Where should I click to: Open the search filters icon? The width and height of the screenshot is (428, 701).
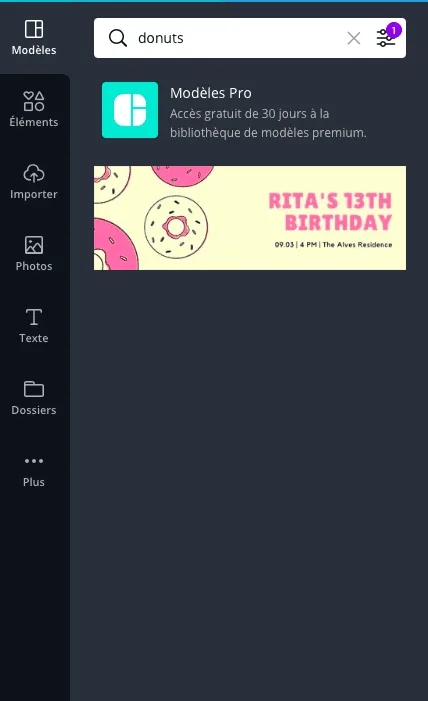(386, 38)
